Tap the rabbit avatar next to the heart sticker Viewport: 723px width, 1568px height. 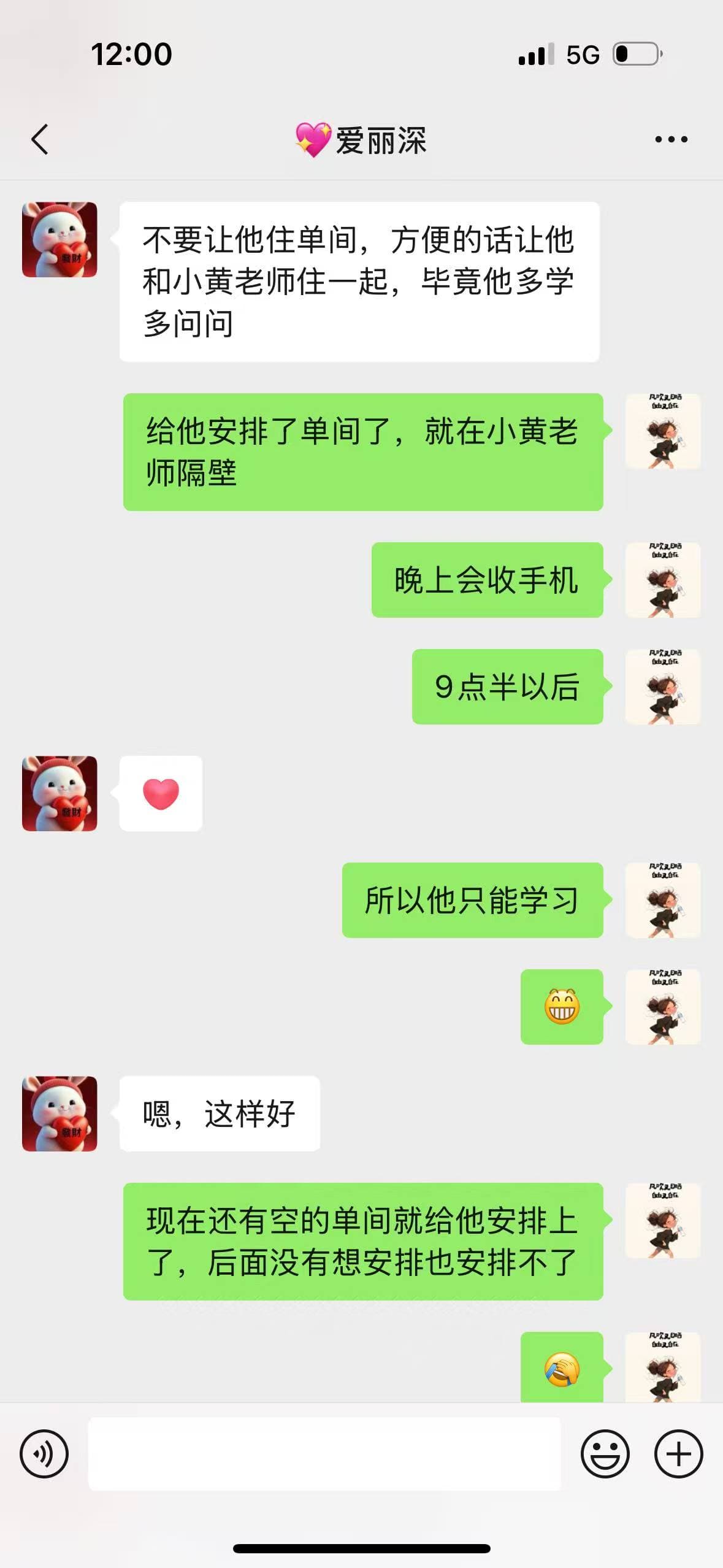point(58,795)
